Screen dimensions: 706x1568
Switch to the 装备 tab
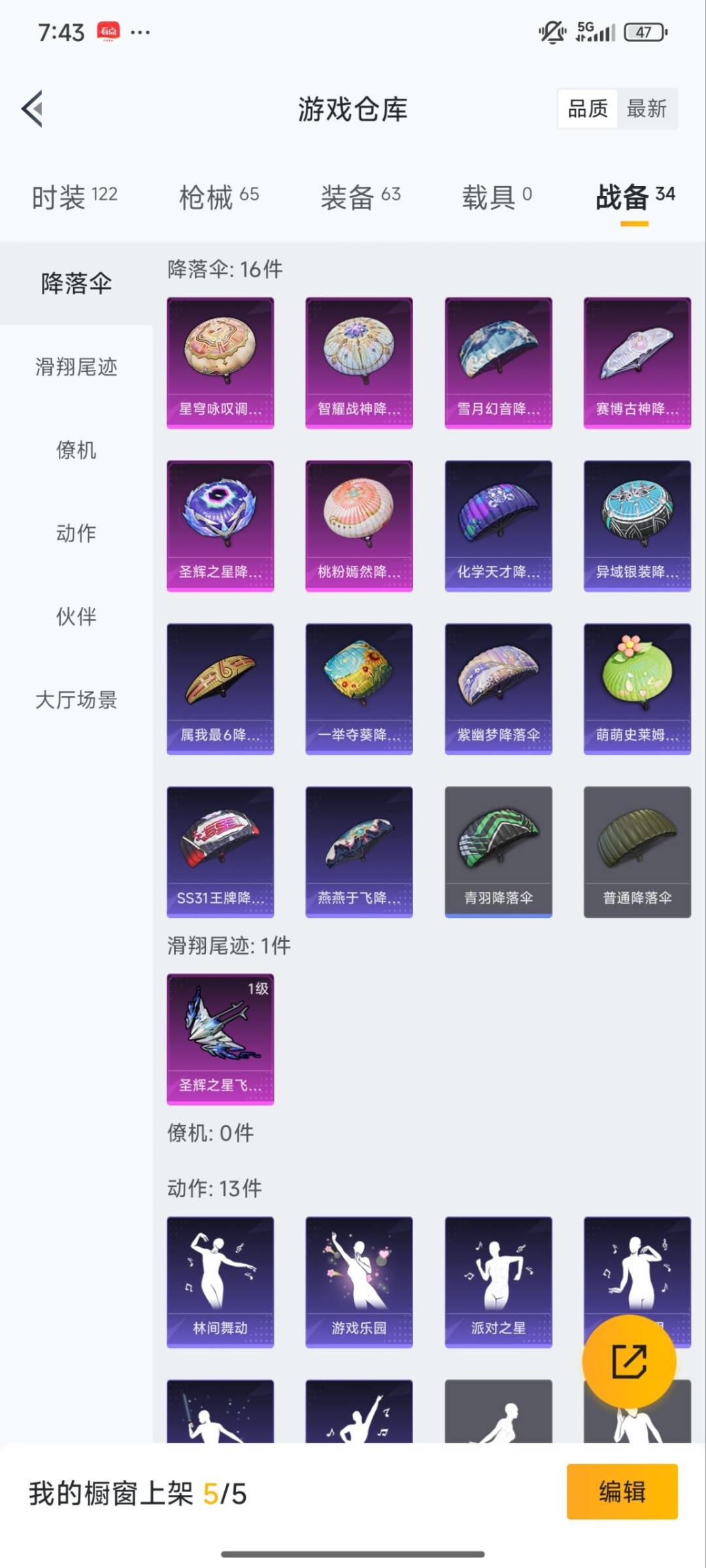coord(360,196)
